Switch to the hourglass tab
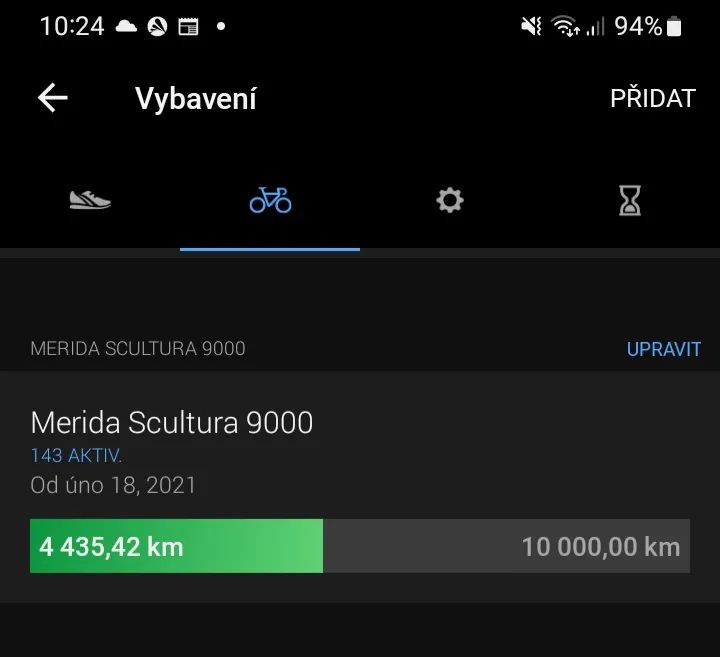 (629, 201)
